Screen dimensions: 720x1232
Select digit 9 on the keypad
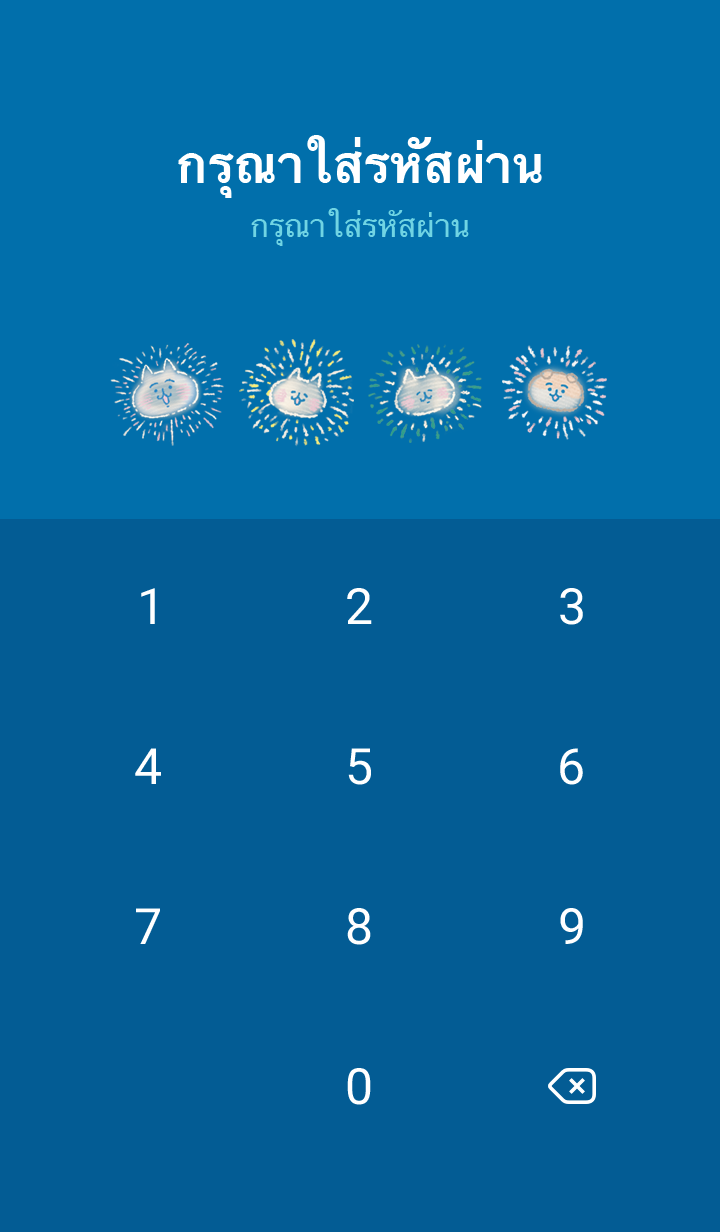(571, 927)
